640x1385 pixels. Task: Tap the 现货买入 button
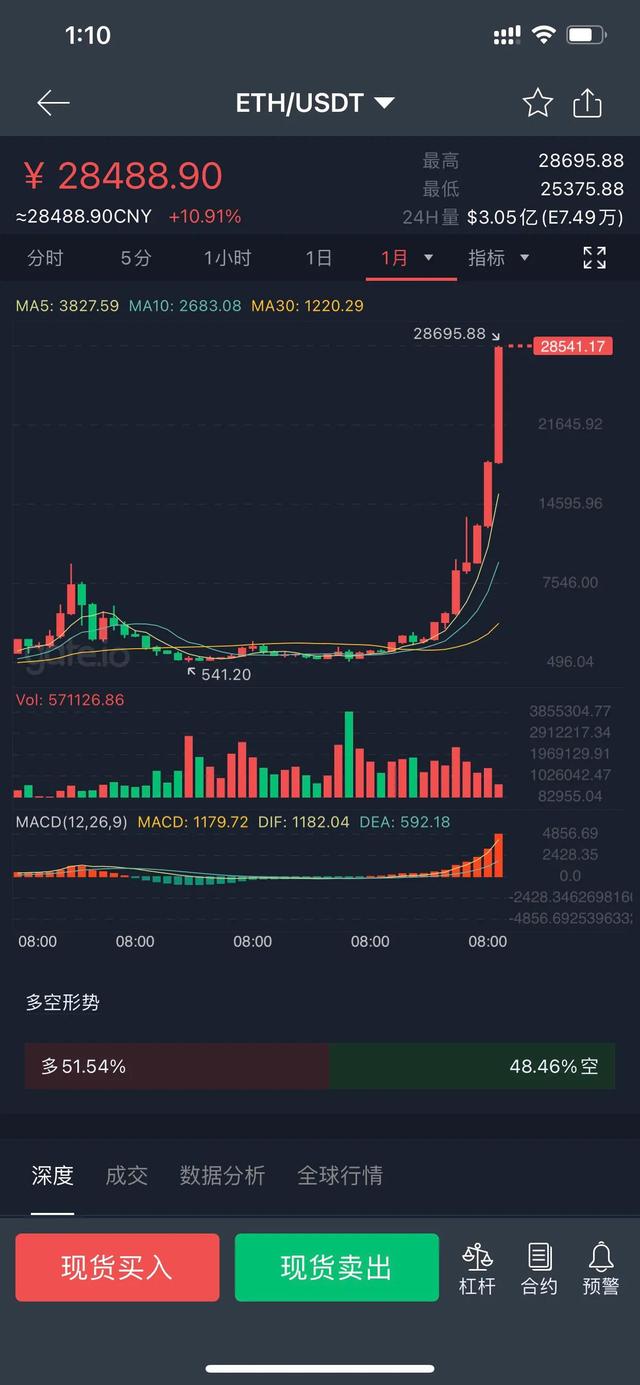[117, 1268]
